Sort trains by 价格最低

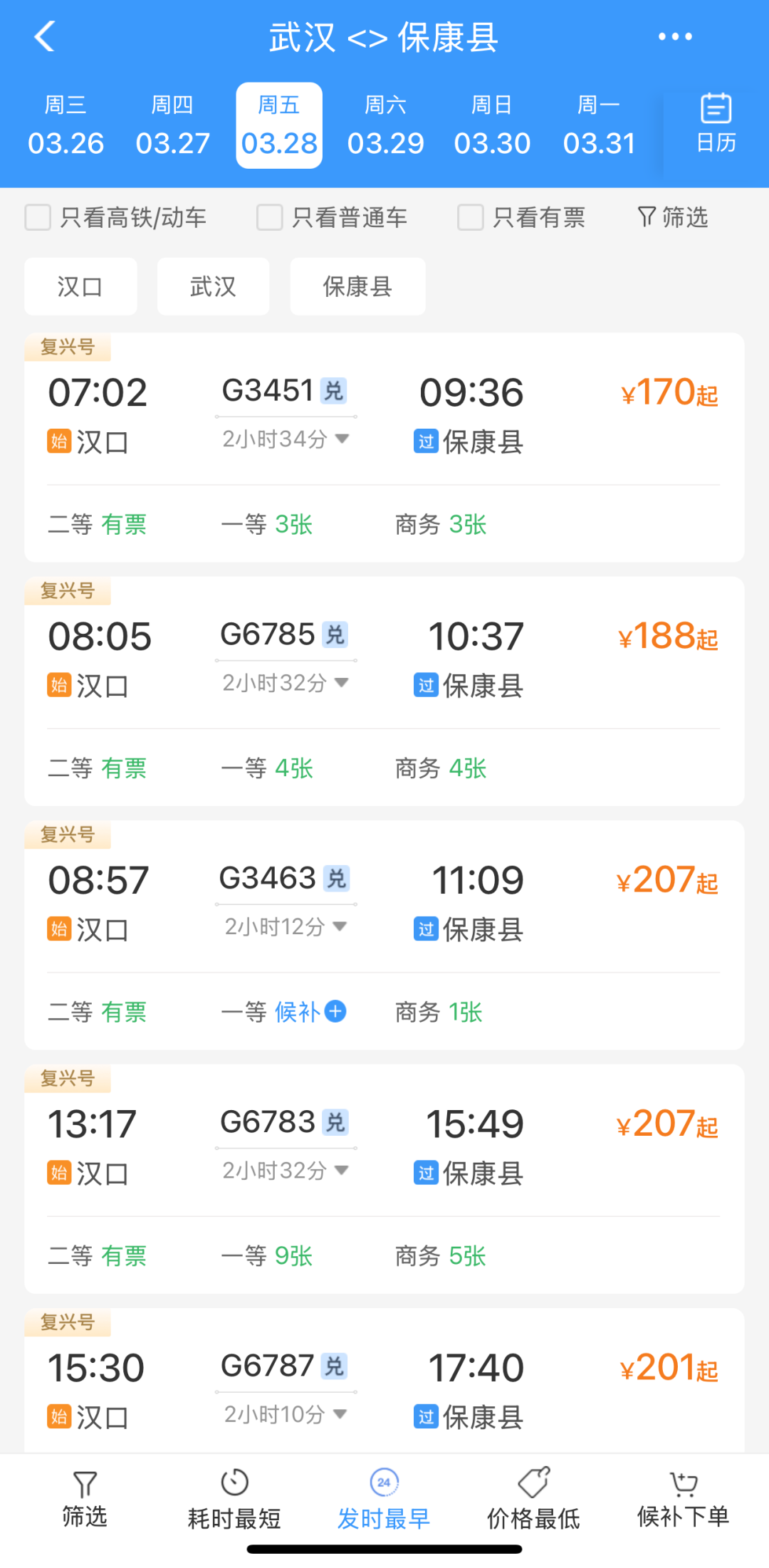(x=533, y=1500)
